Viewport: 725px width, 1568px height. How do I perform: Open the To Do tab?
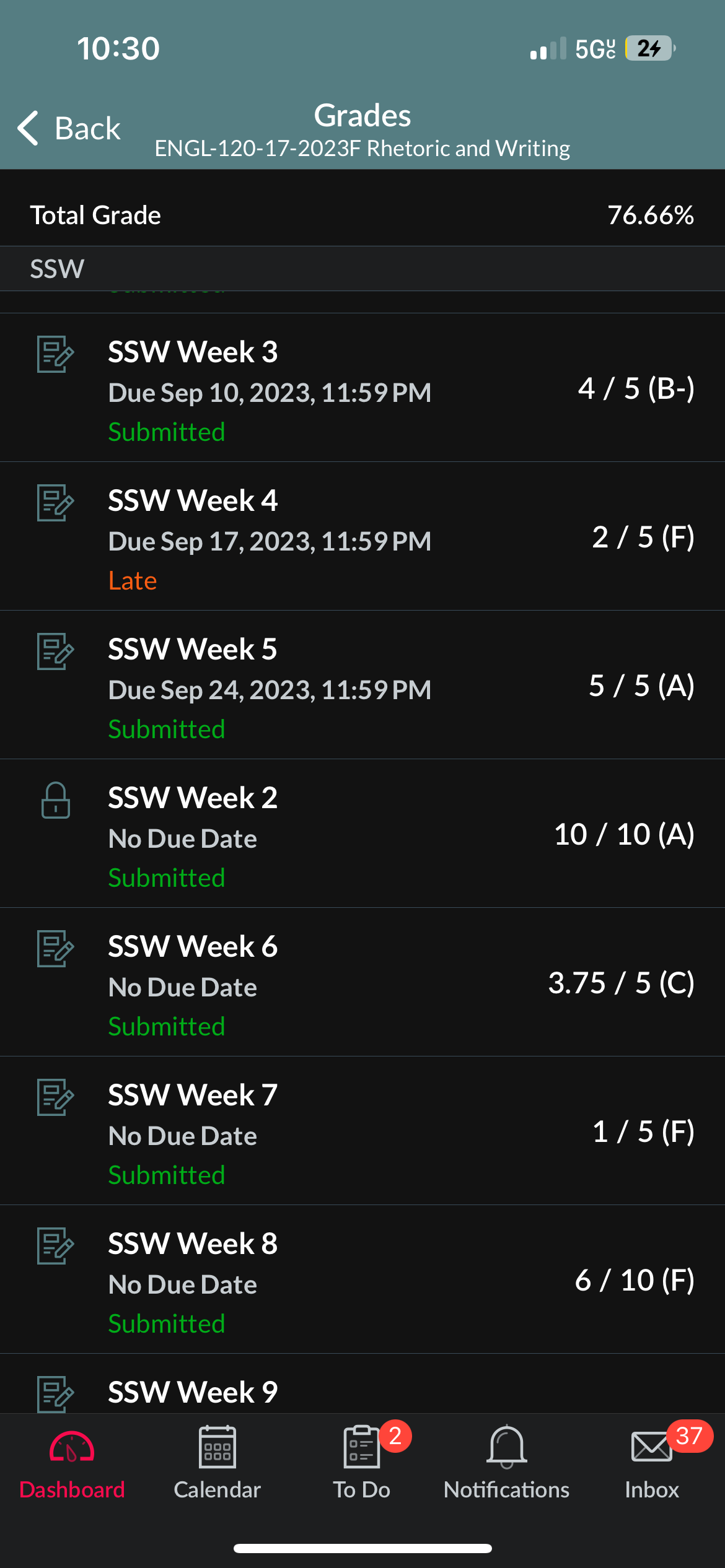(362, 1465)
